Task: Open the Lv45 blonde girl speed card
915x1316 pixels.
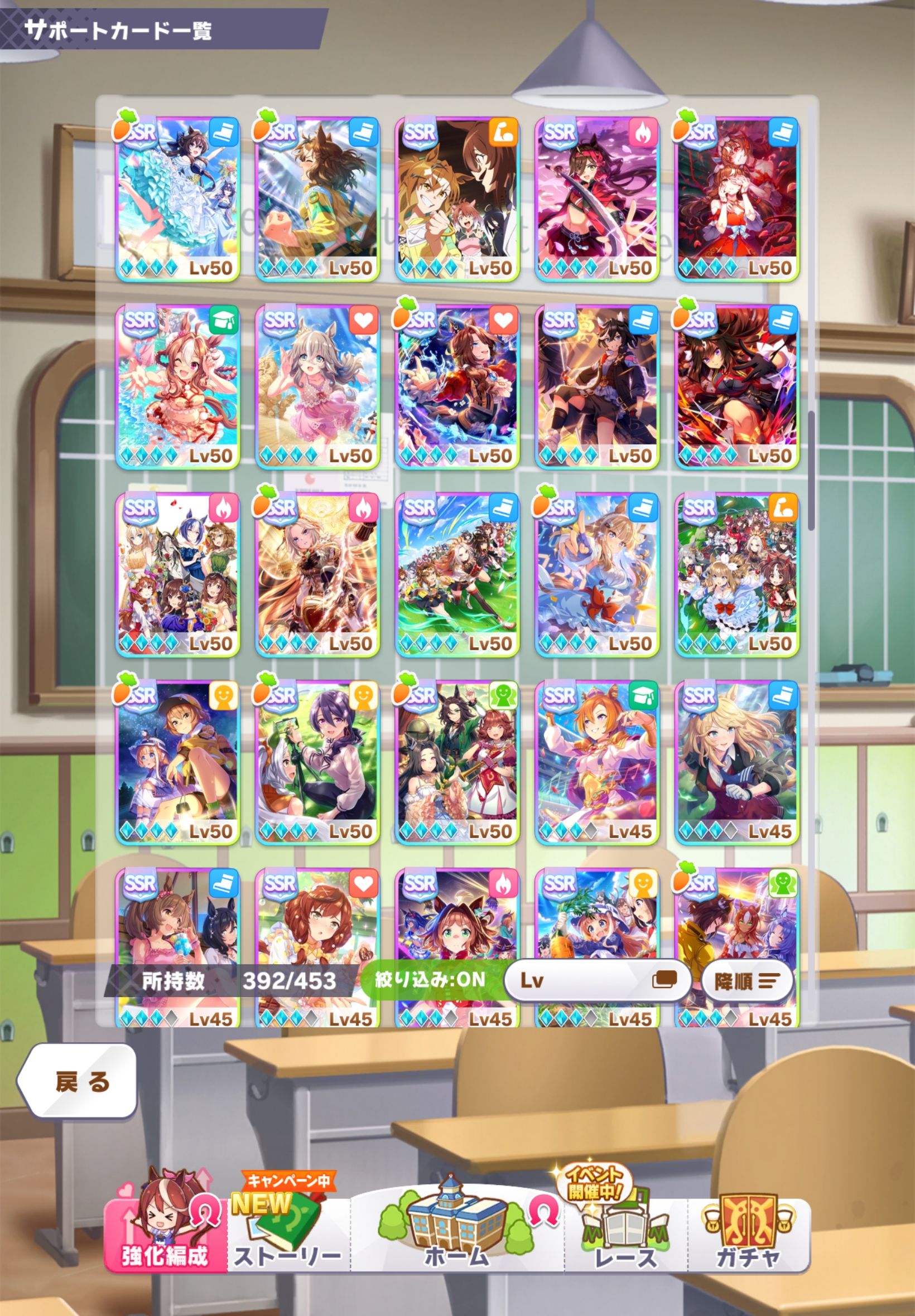Action: click(736, 762)
